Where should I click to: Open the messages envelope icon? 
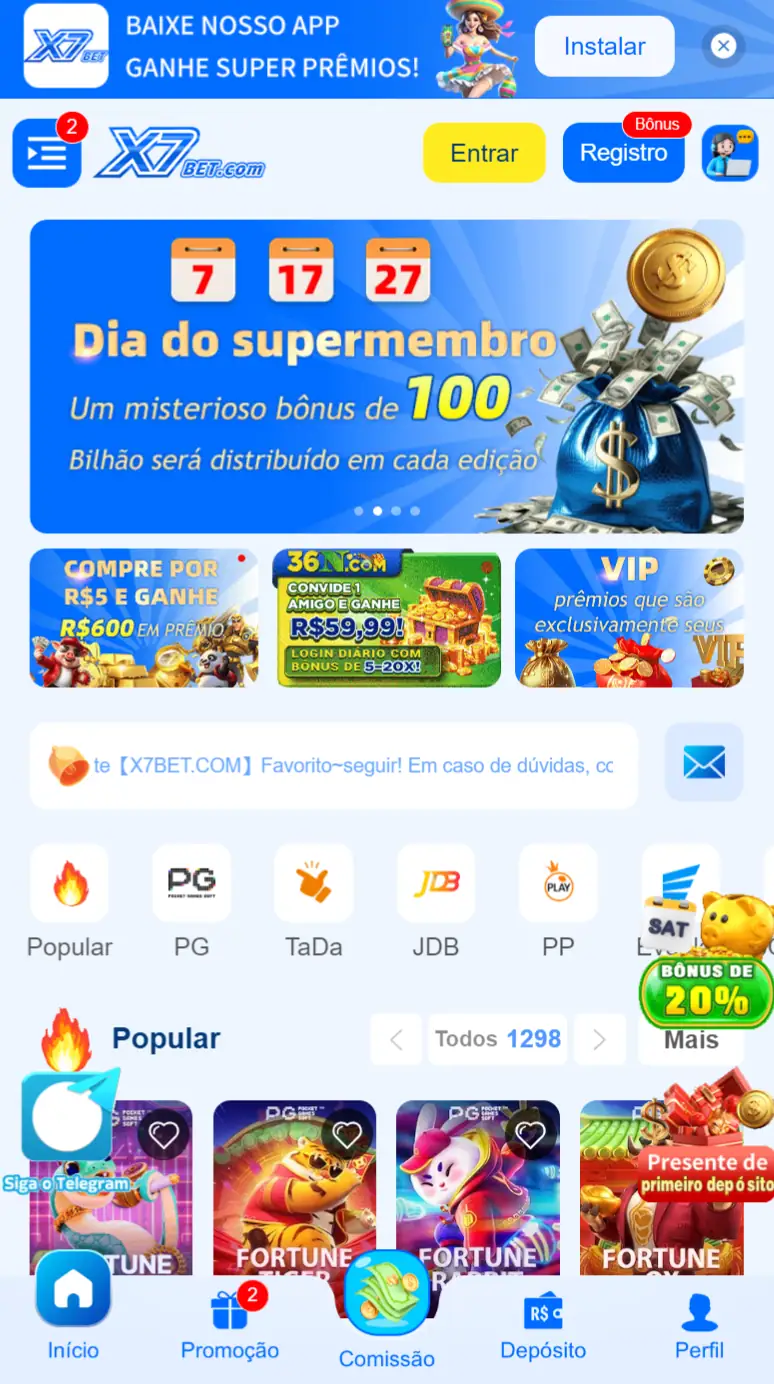(x=704, y=763)
